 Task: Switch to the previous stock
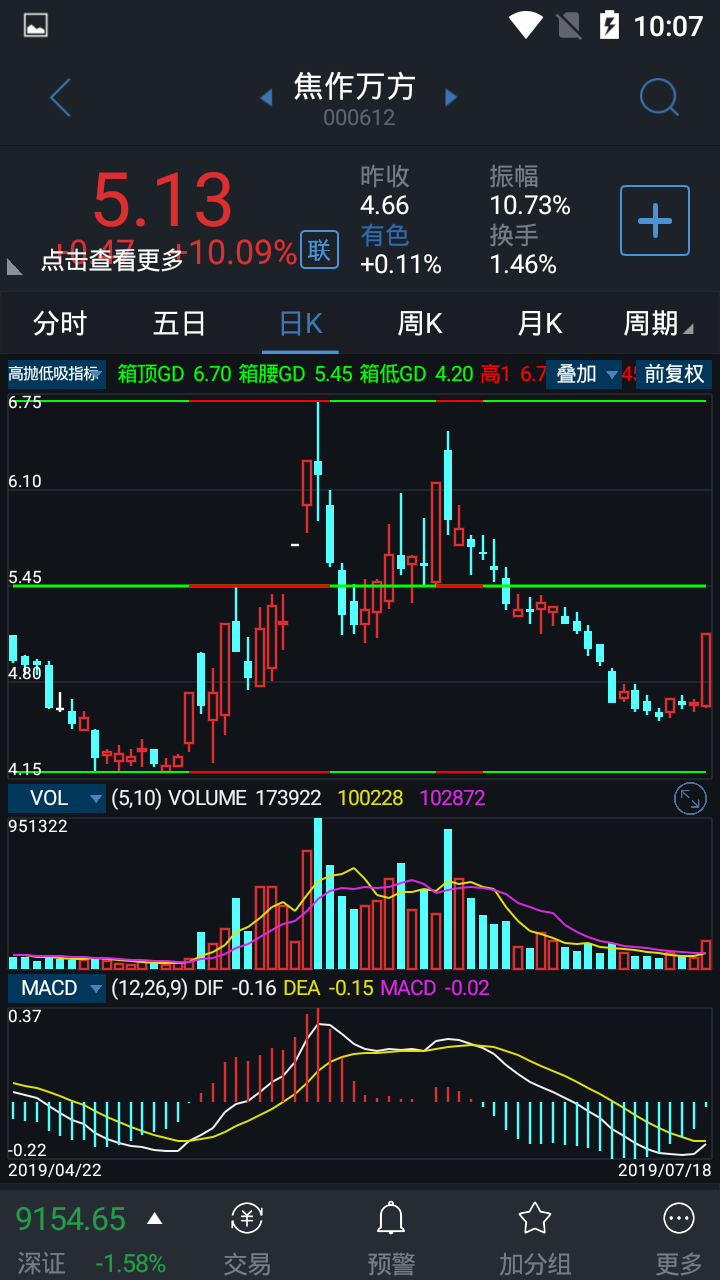[266, 98]
